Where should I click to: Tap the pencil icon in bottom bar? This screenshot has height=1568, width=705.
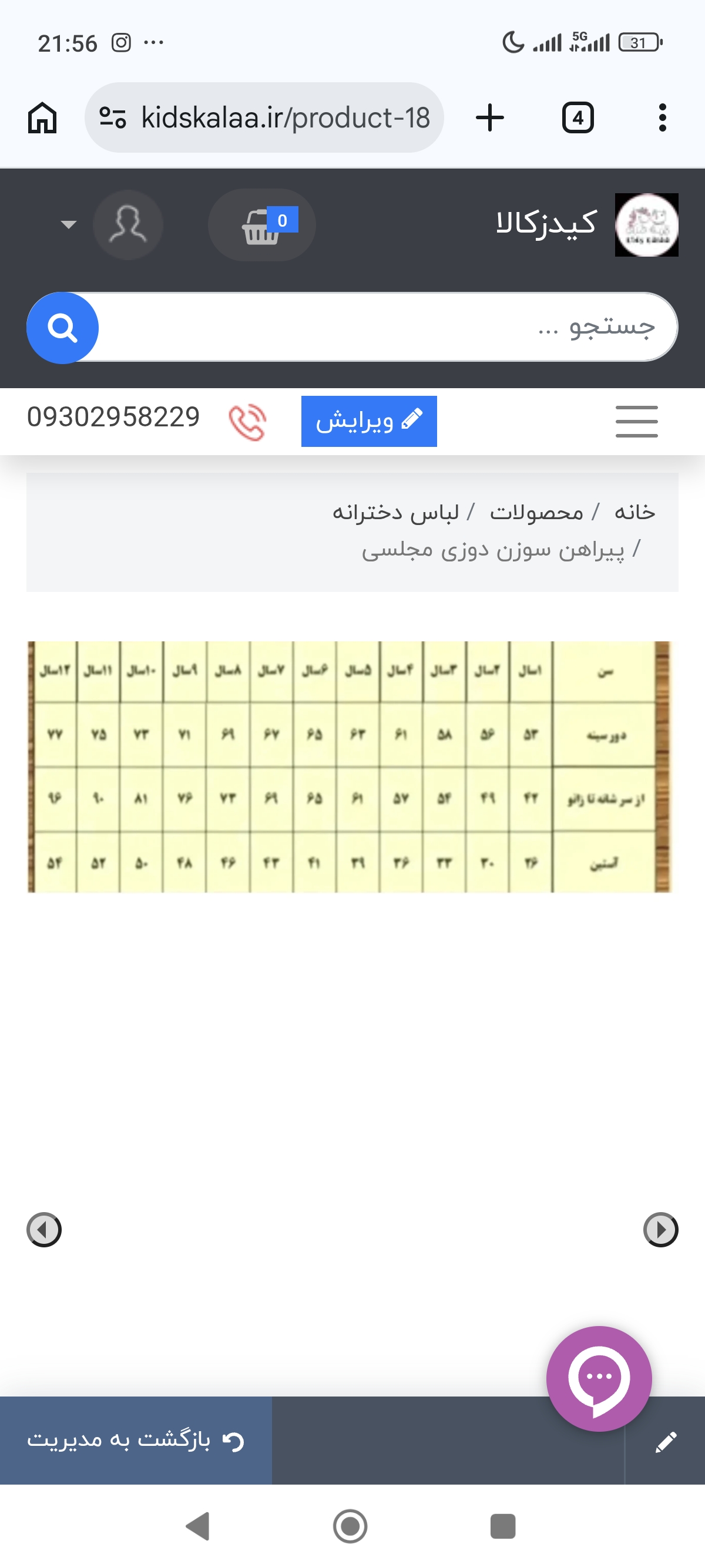pyautogui.click(x=666, y=1441)
